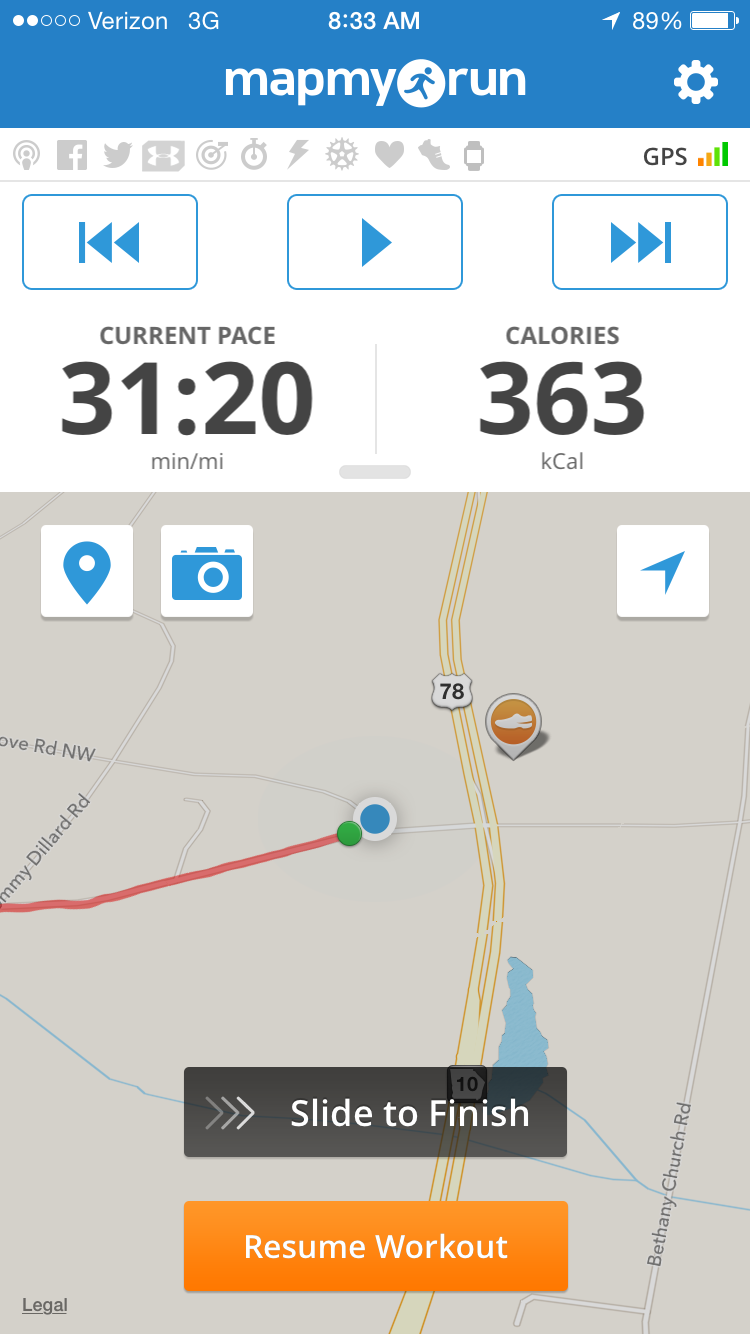Open the Legal link
Image resolution: width=750 pixels, height=1334 pixels.
pyautogui.click(x=45, y=1305)
